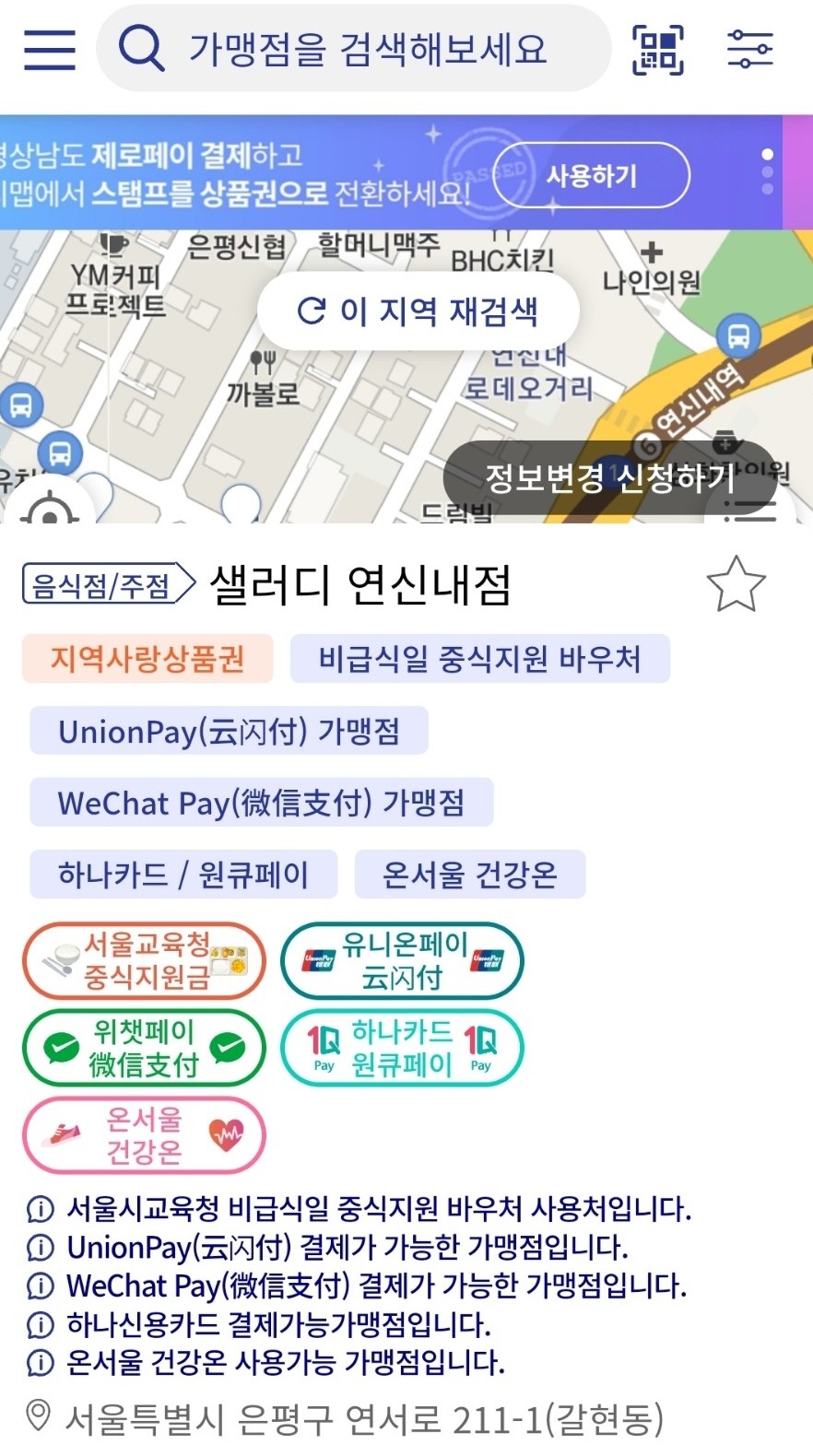Open the hamburger menu

point(50,49)
